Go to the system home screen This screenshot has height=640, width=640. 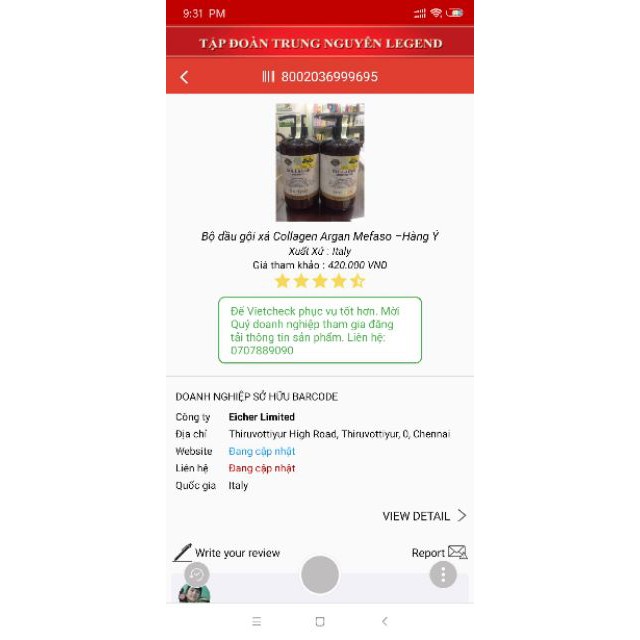320,621
